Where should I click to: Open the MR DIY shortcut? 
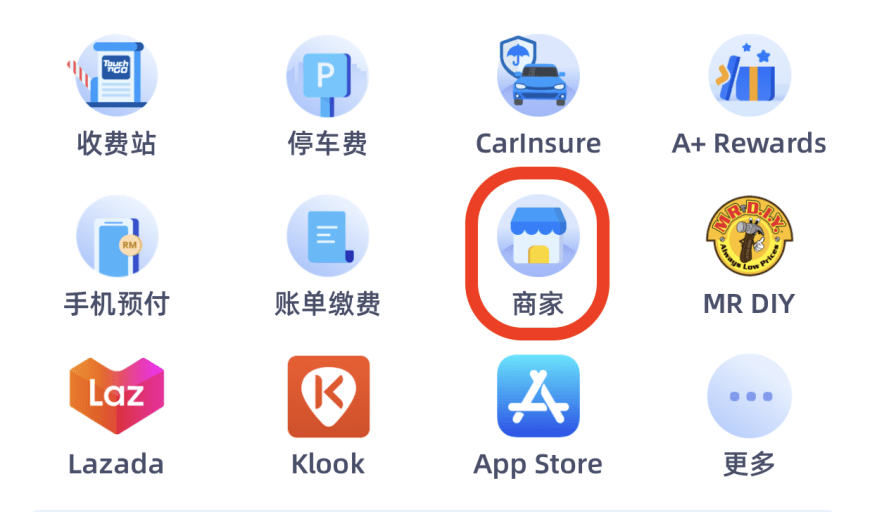click(x=748, y=237)
